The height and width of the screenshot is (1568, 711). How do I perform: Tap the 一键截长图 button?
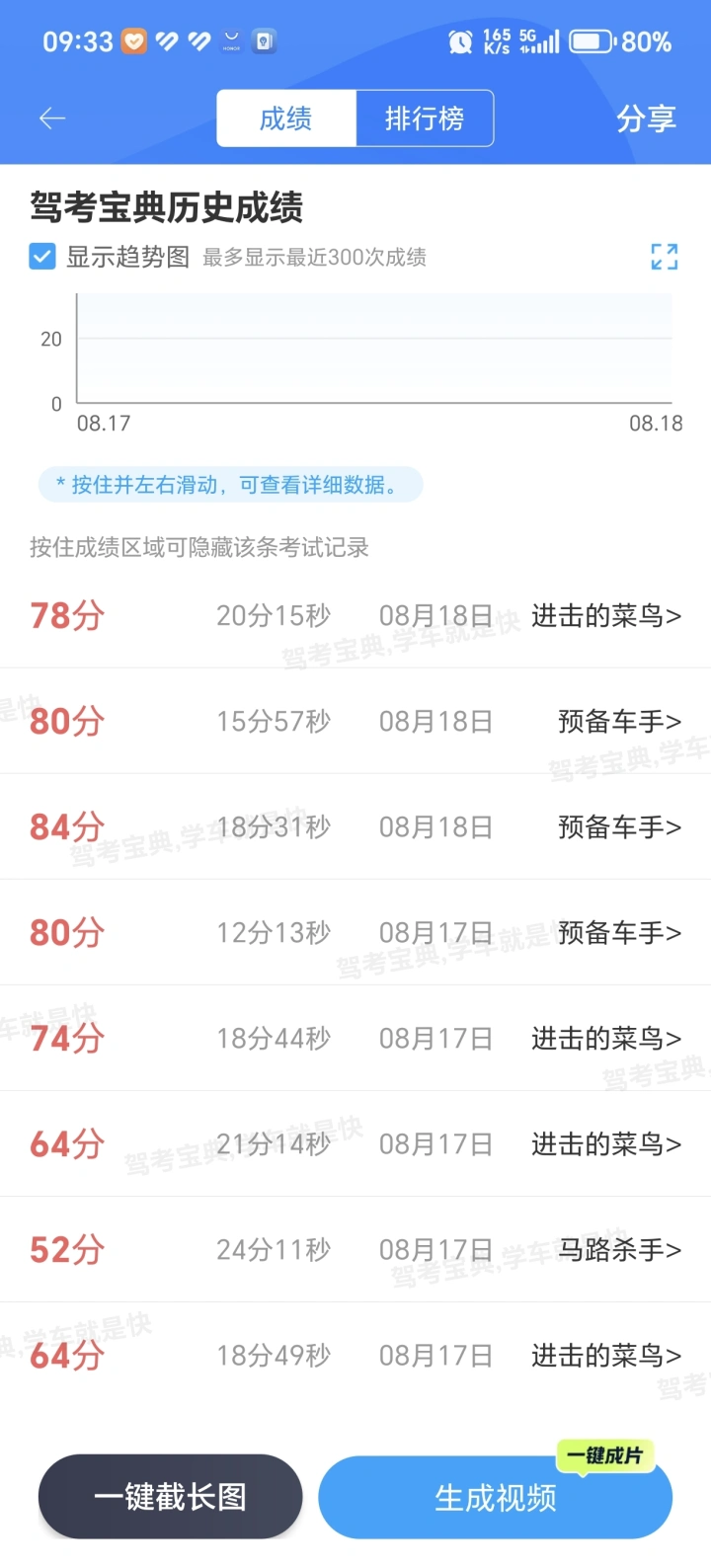pos(170,1497)
